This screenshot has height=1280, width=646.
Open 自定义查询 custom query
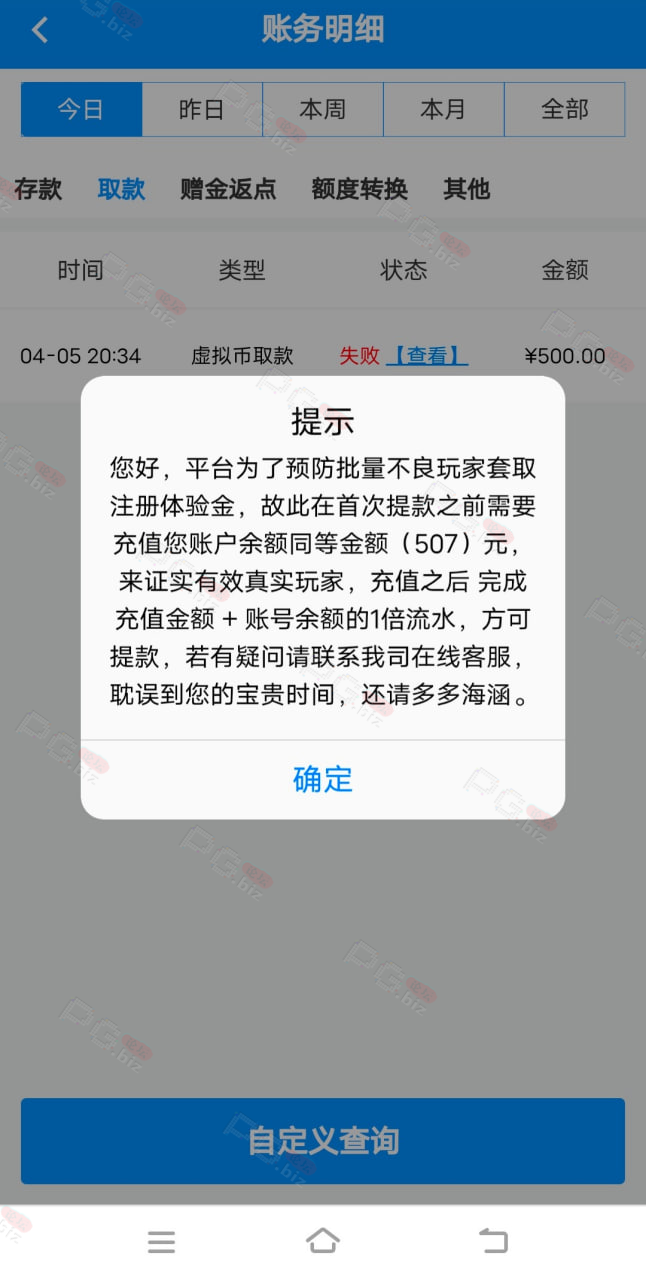pos(323,1141)
